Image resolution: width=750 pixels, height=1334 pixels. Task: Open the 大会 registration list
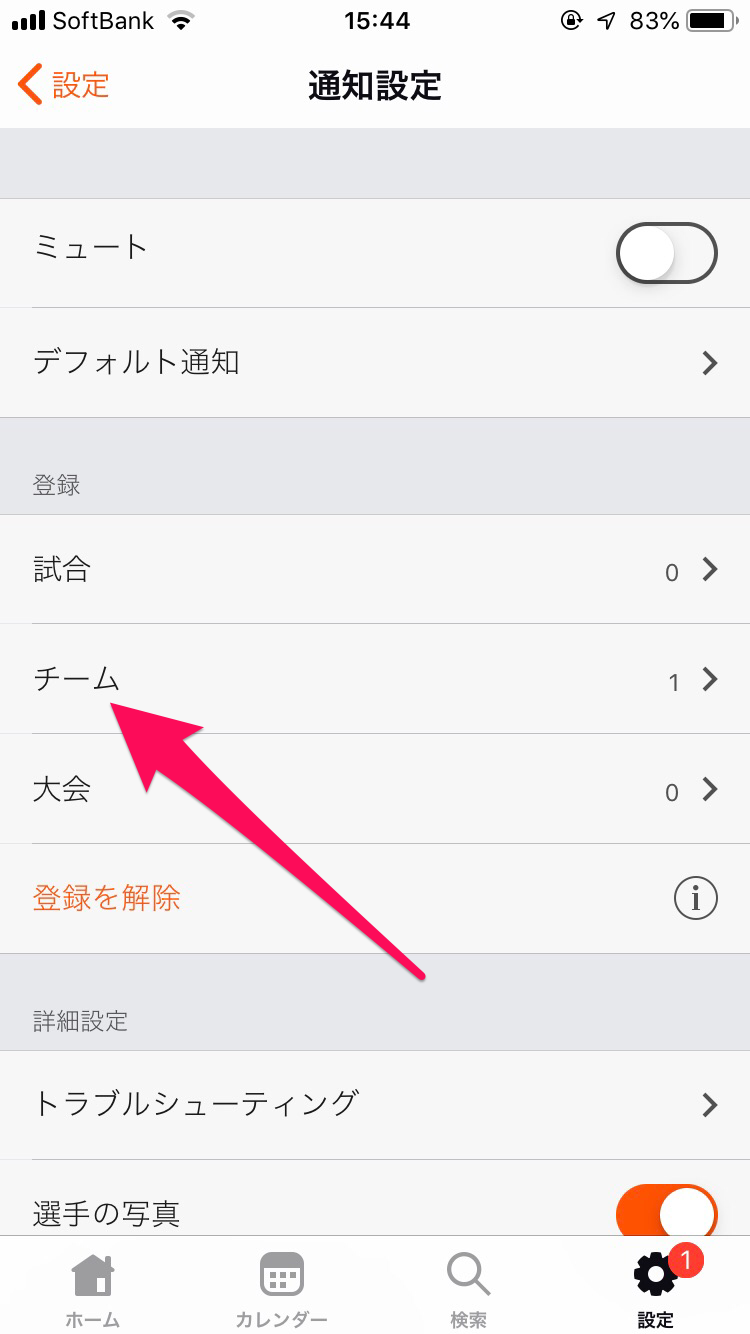click(375, 790)
